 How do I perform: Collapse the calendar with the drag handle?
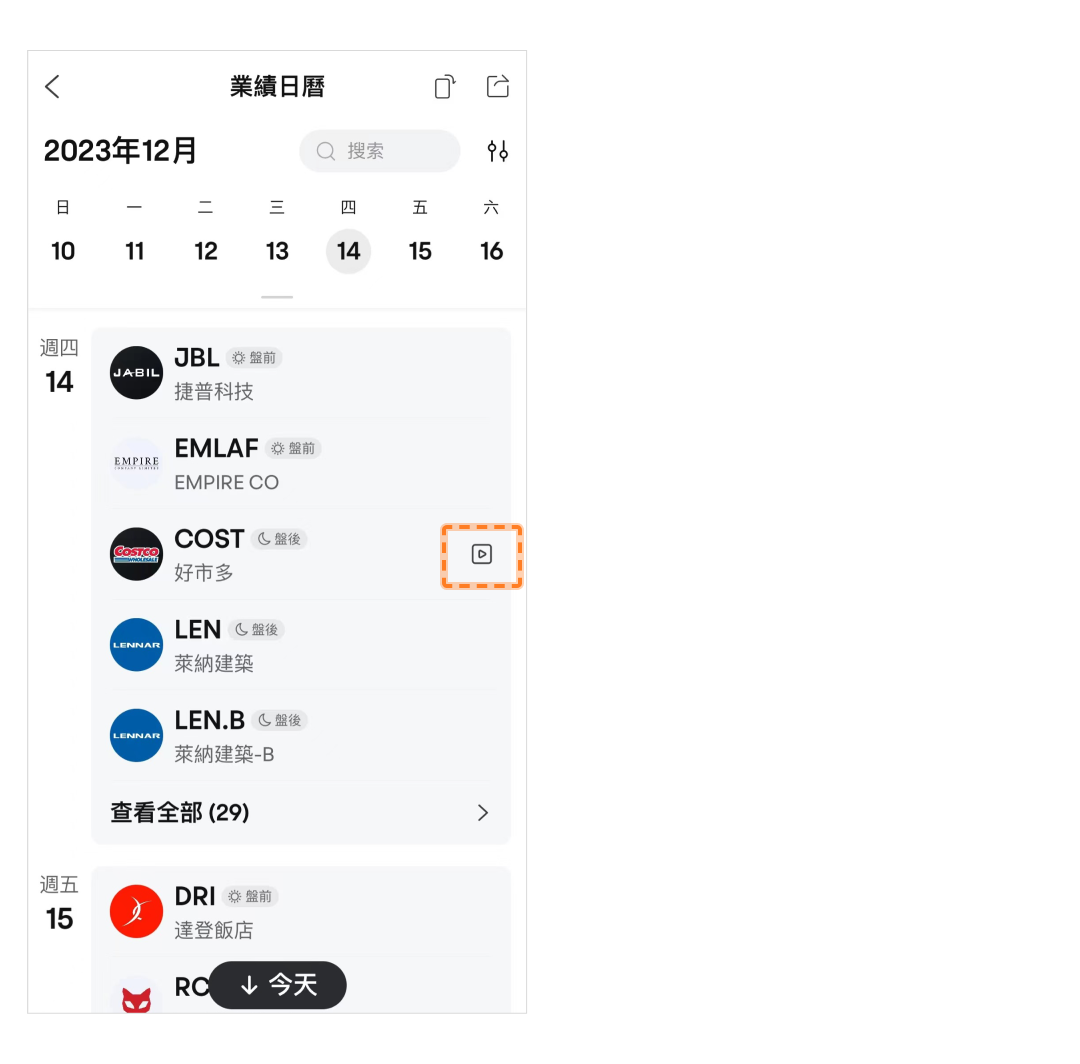pos(277,297)
